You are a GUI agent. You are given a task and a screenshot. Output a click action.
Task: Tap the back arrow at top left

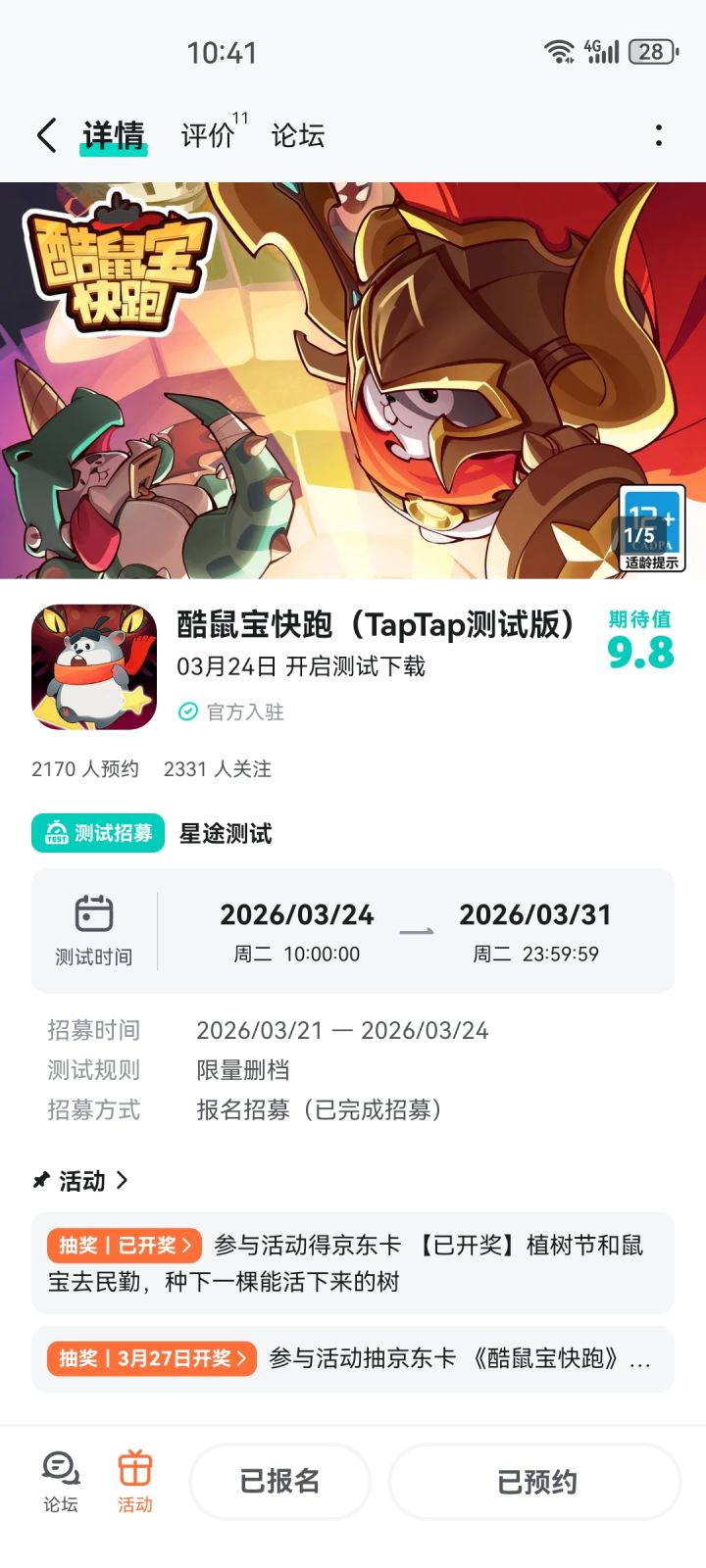[x=43, y=134]
